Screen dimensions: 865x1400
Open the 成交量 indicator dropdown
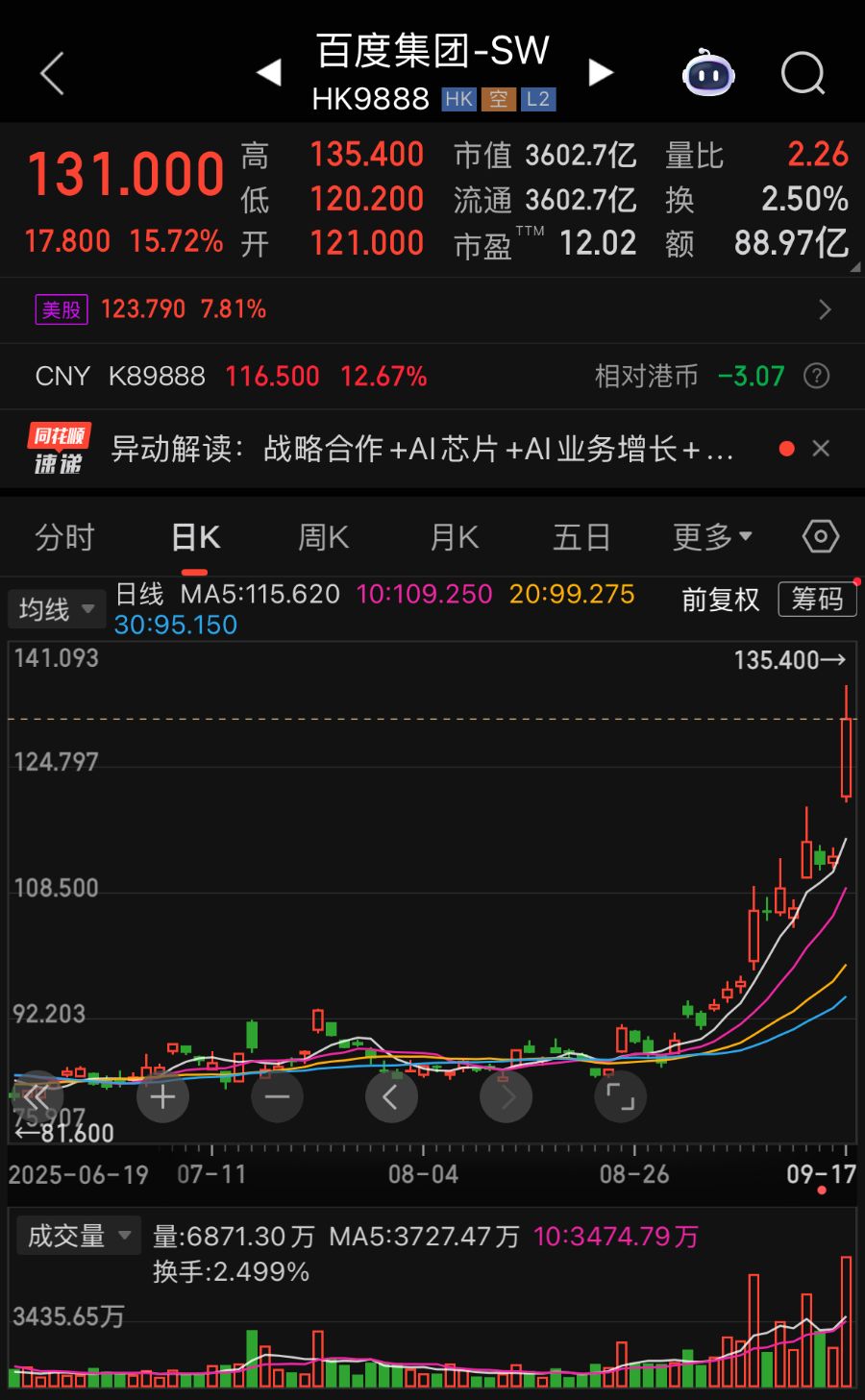(x=78, y=1236)
